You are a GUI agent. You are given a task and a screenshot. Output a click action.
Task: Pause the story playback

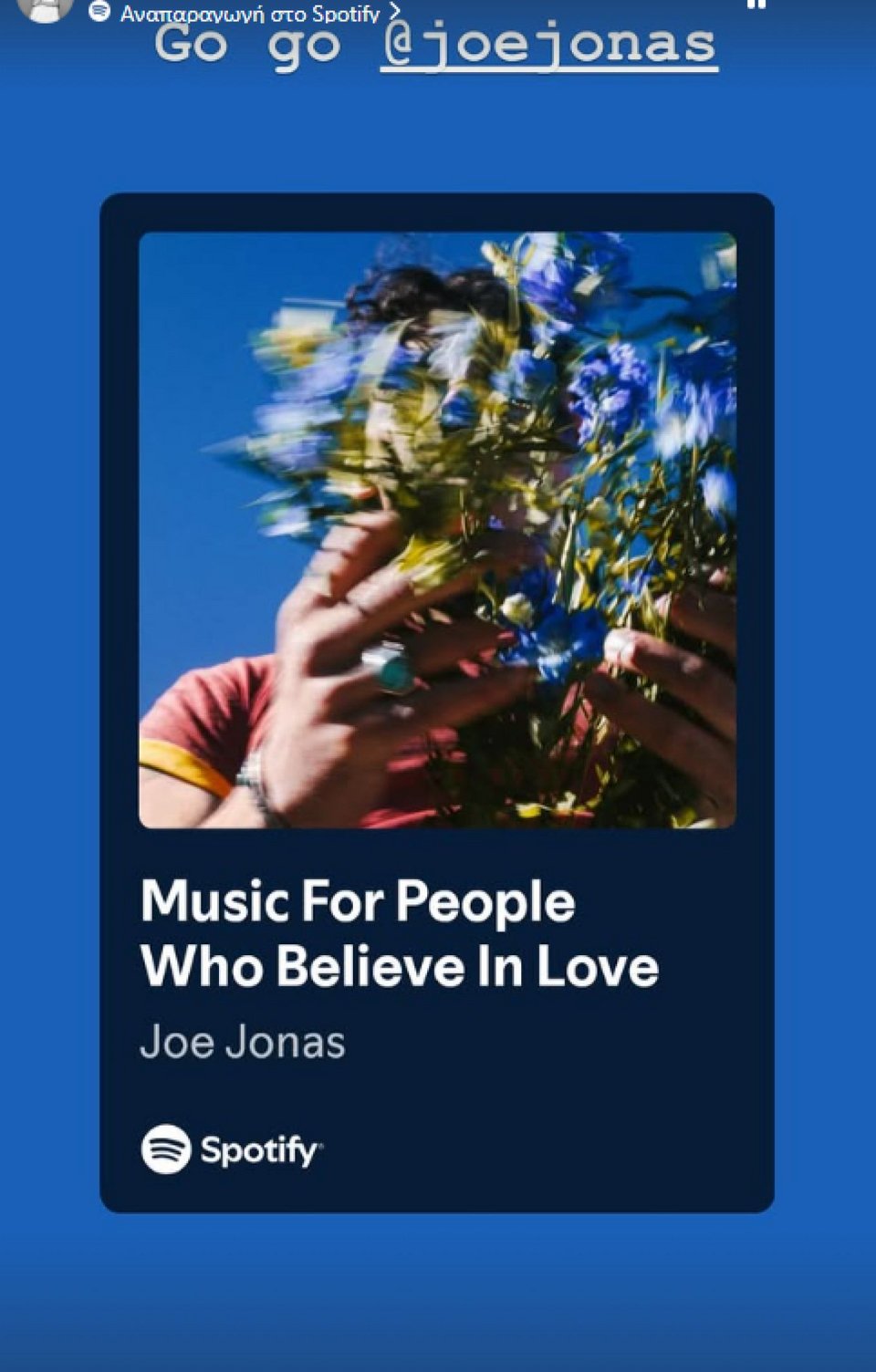tap(756, 5)
